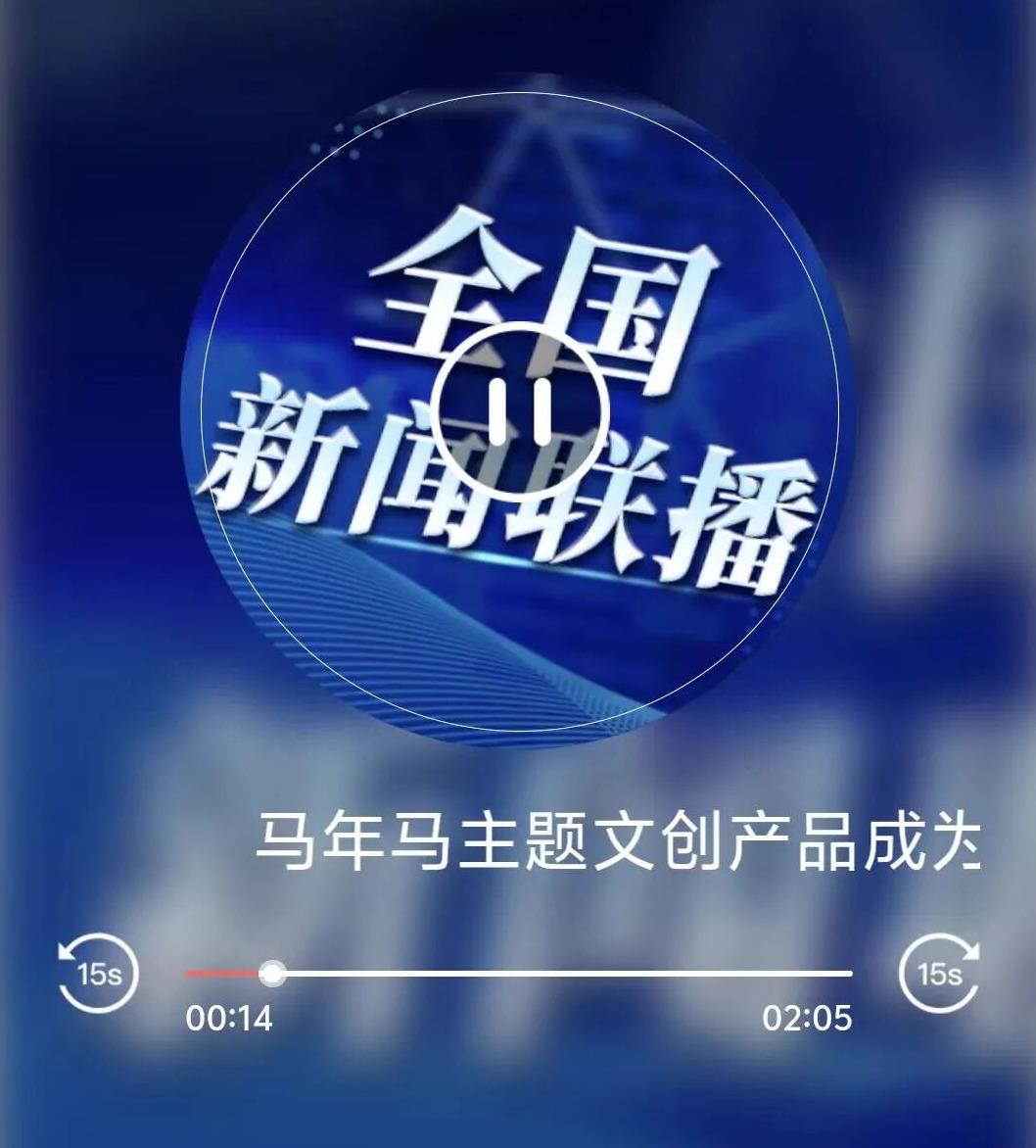Pause the news audio playback
Image resolution: width=1036 pixels, height=1148 pixels.
coord(520,411)
